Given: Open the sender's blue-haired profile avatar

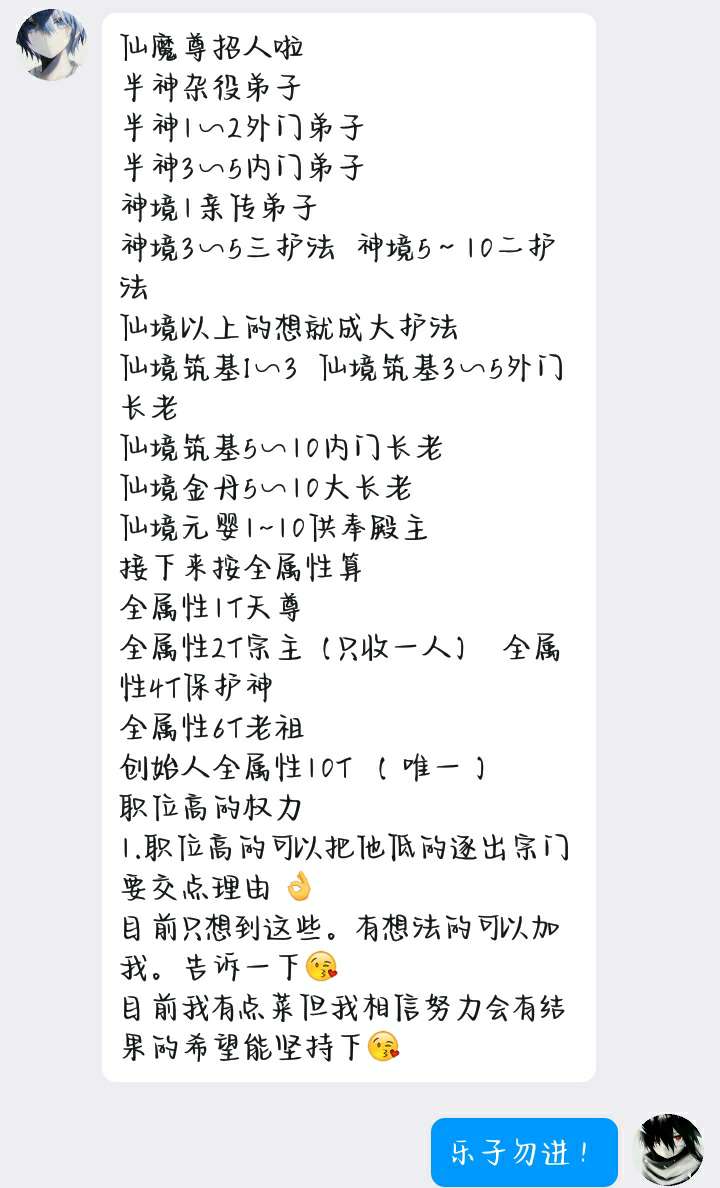Looking at the screenshot, I should tap(51, 45).
